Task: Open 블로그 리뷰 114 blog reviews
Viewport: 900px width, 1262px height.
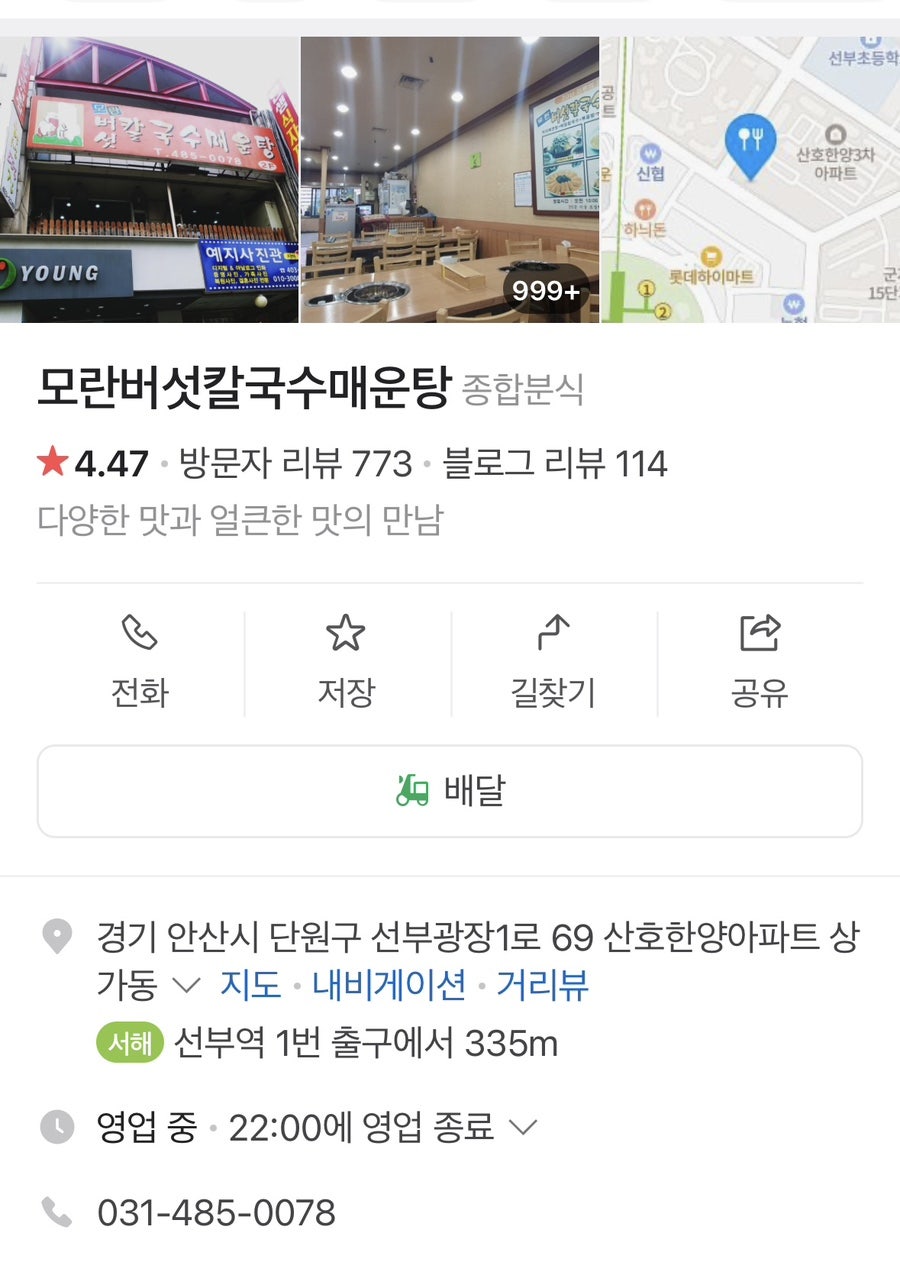Action: 555,464
